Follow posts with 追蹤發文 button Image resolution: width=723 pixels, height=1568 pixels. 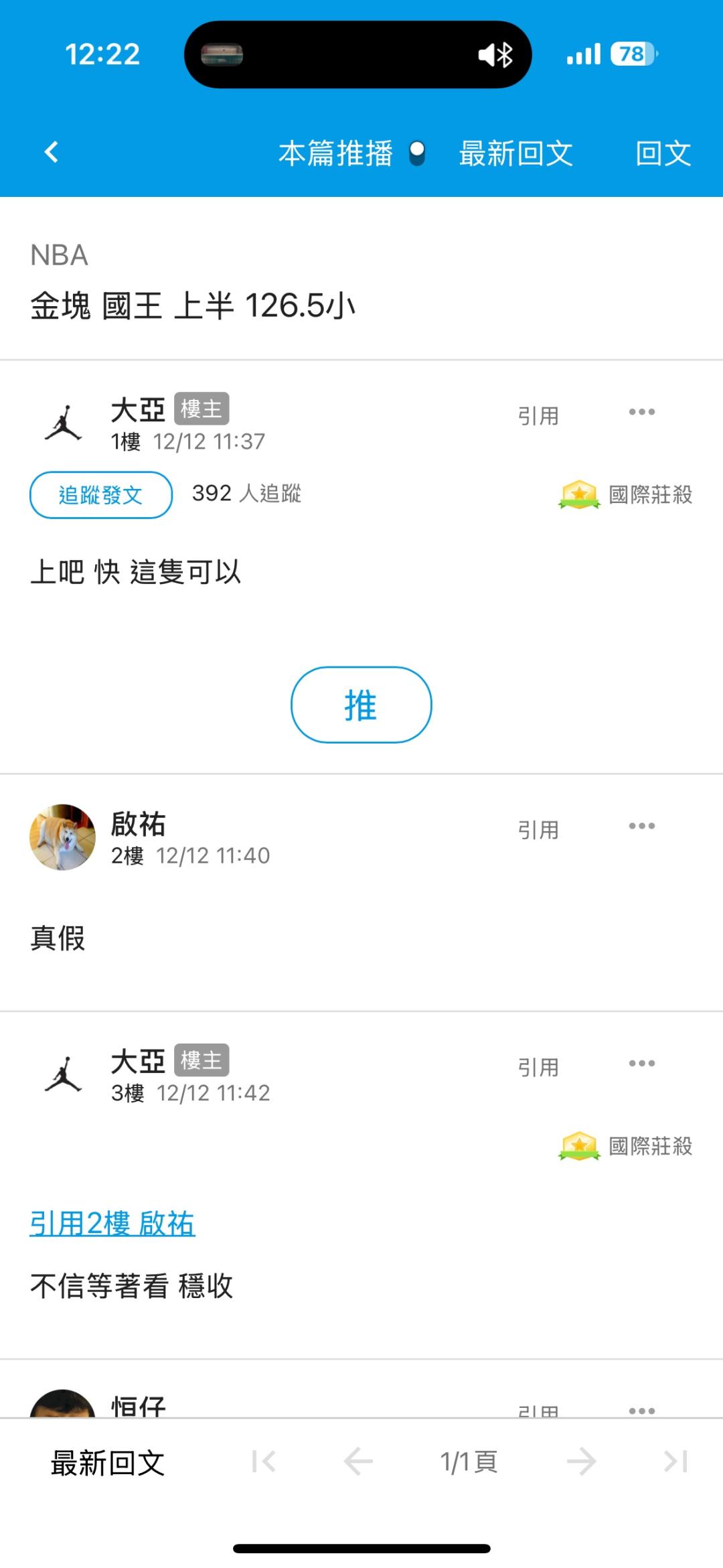(x=101, y=495)
